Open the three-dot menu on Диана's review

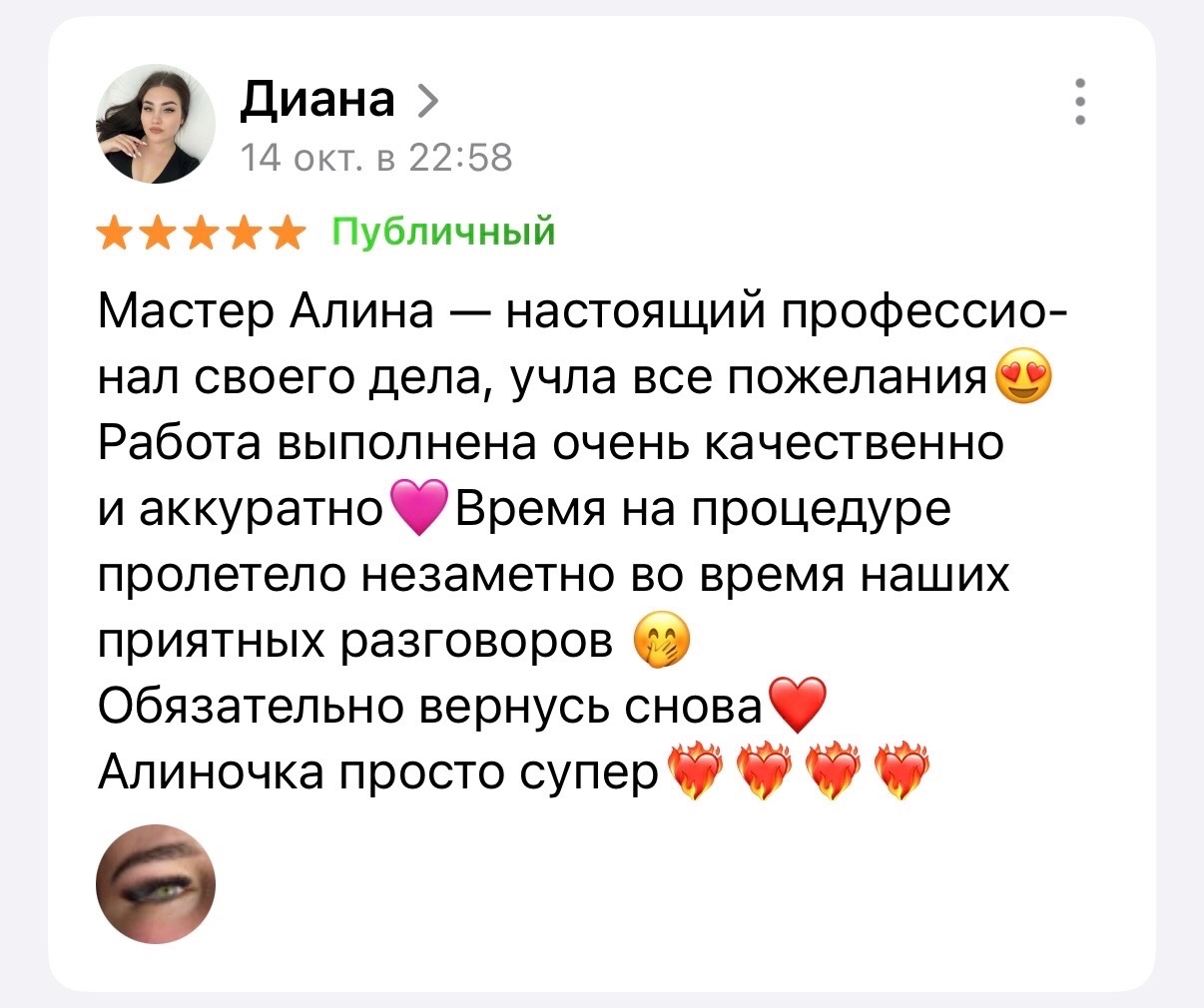[x=1079, y=102]
